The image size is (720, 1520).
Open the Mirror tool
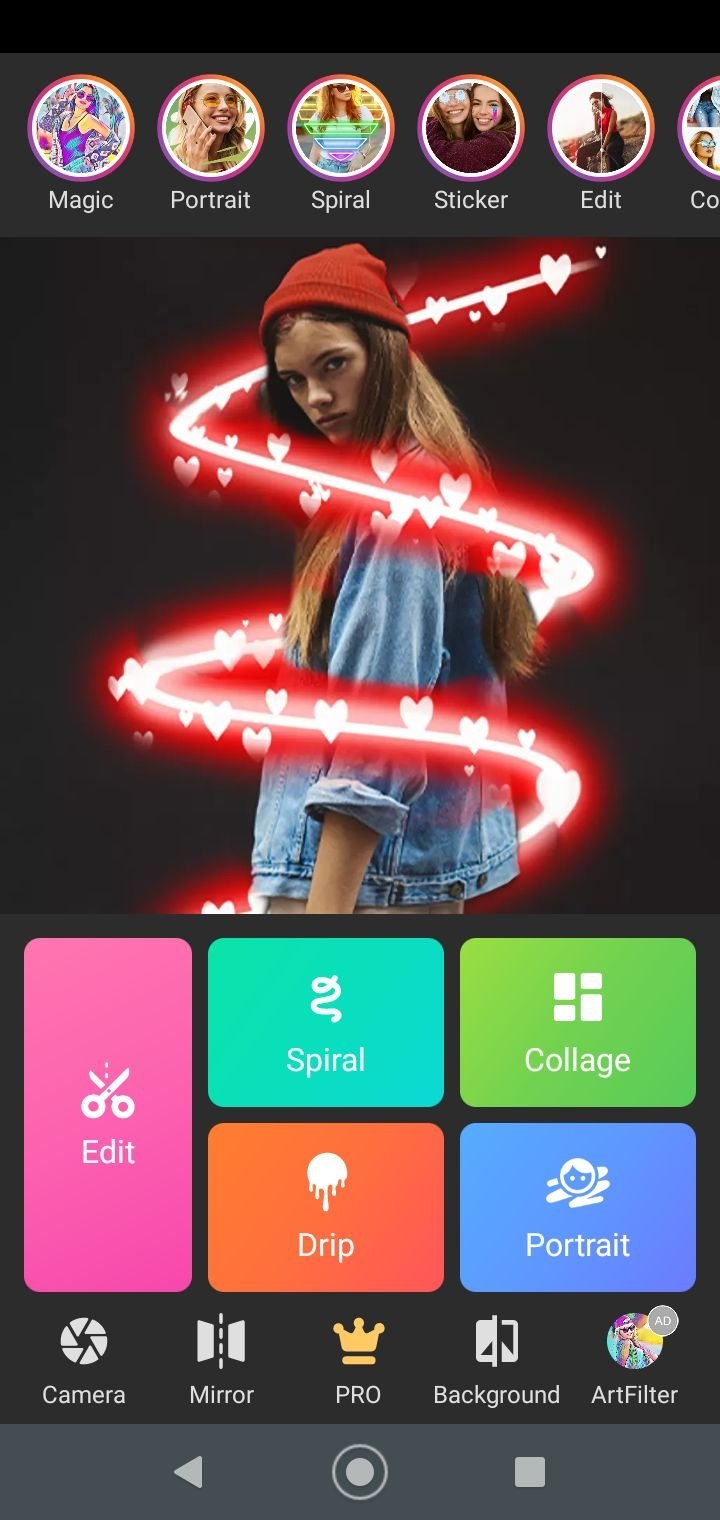[221, 1361]
